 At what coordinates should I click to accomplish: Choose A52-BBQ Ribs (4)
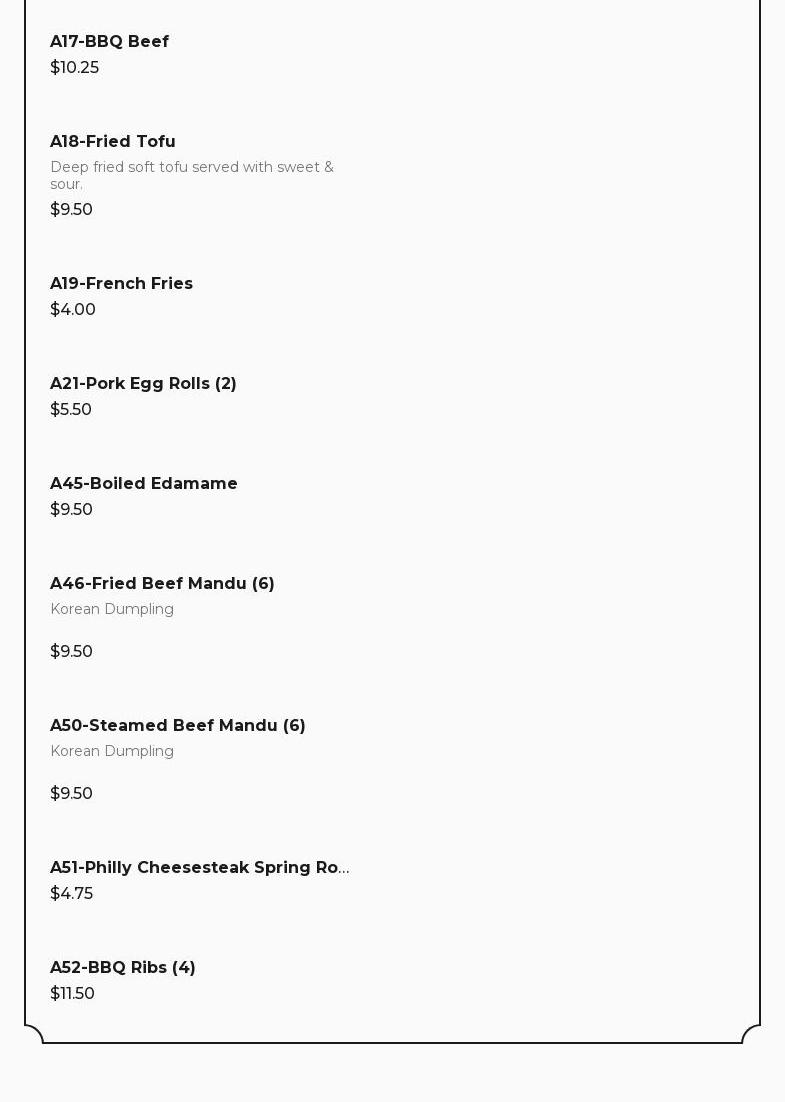point(123,968)
